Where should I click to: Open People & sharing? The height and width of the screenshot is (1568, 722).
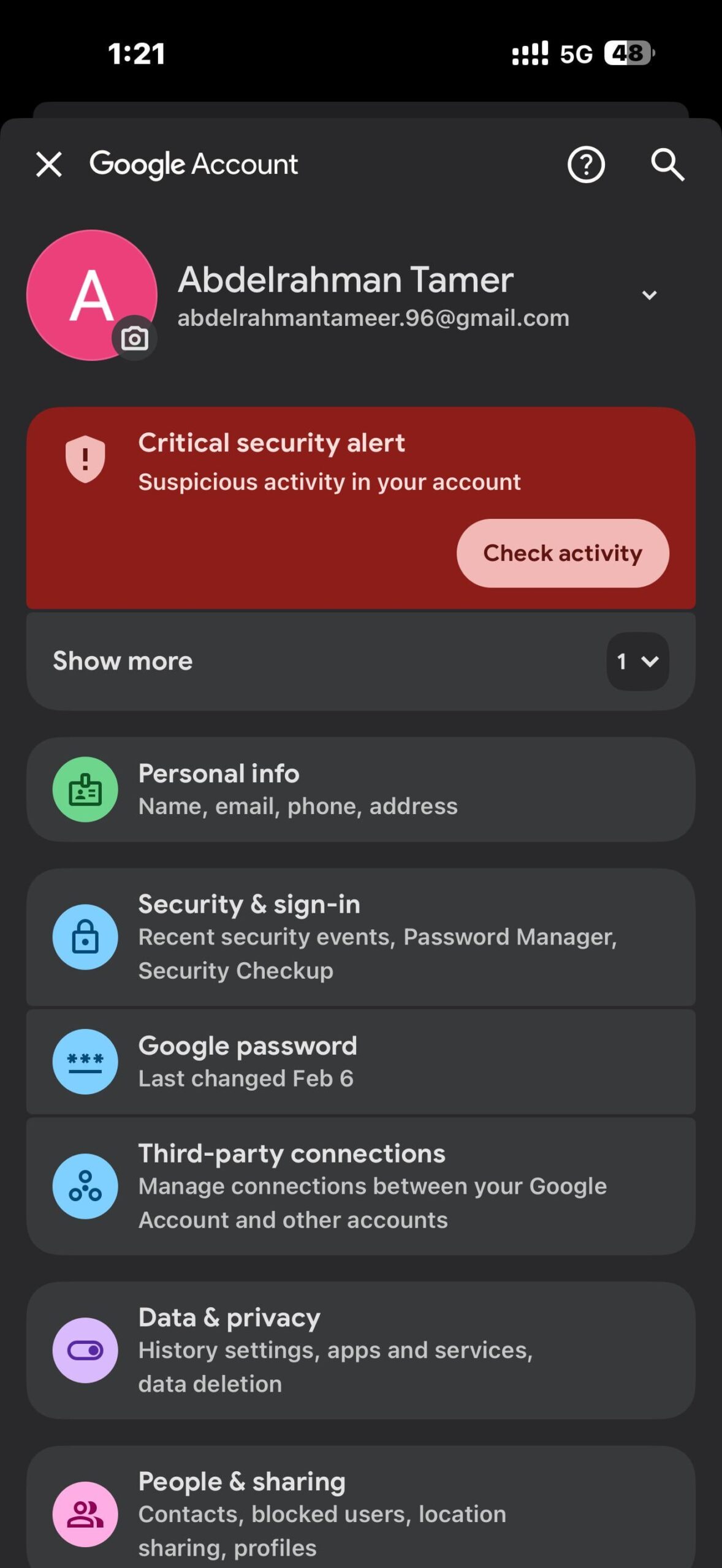point(360,1513)
